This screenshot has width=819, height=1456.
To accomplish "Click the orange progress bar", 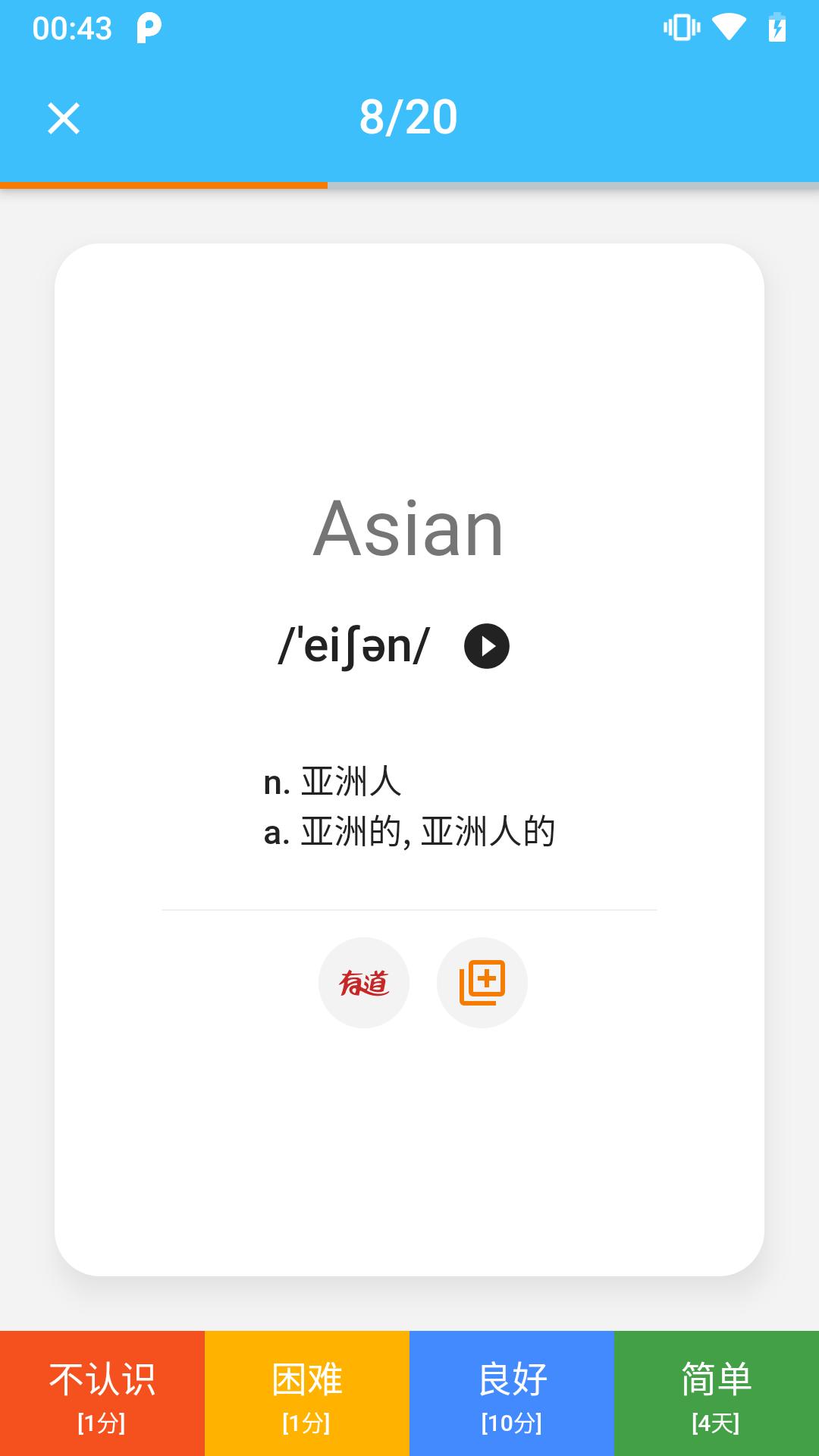I will pyautogui.click(x=163, y=184).
